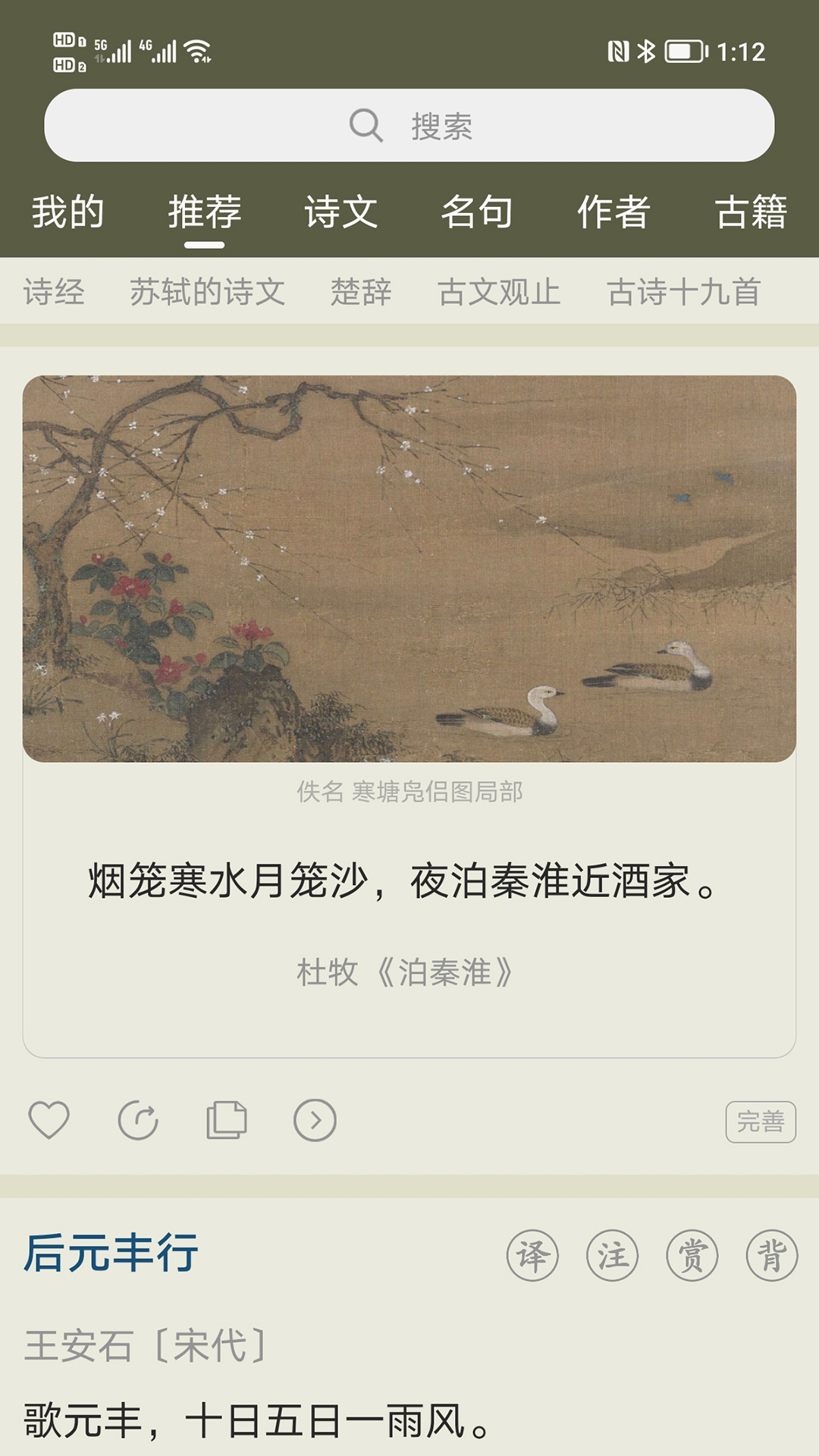Viewport: 819px width, 1456px height.
Task: Open the 名句 tab
Action: 477,212
